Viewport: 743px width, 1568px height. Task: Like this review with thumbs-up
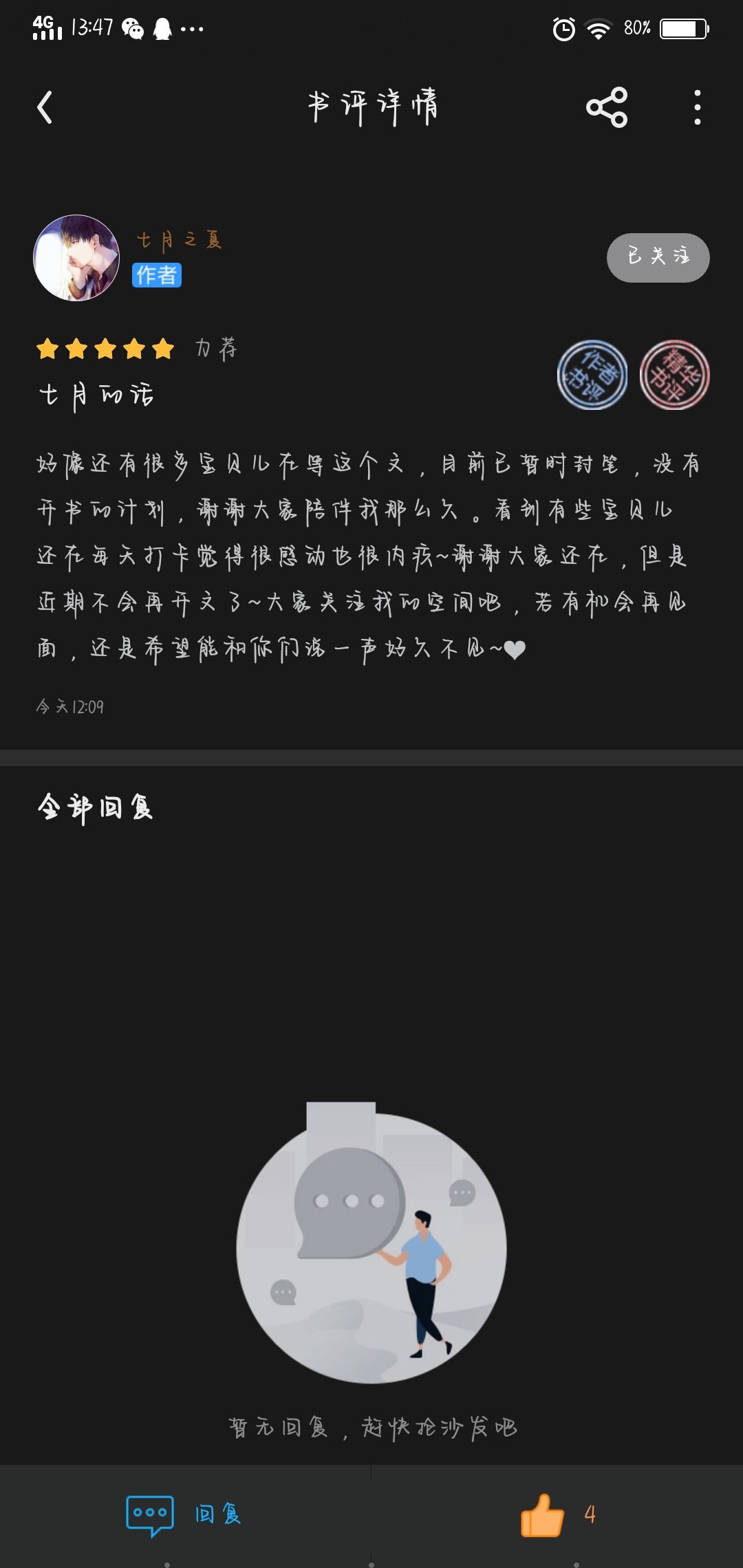(x=543, y=1514)
